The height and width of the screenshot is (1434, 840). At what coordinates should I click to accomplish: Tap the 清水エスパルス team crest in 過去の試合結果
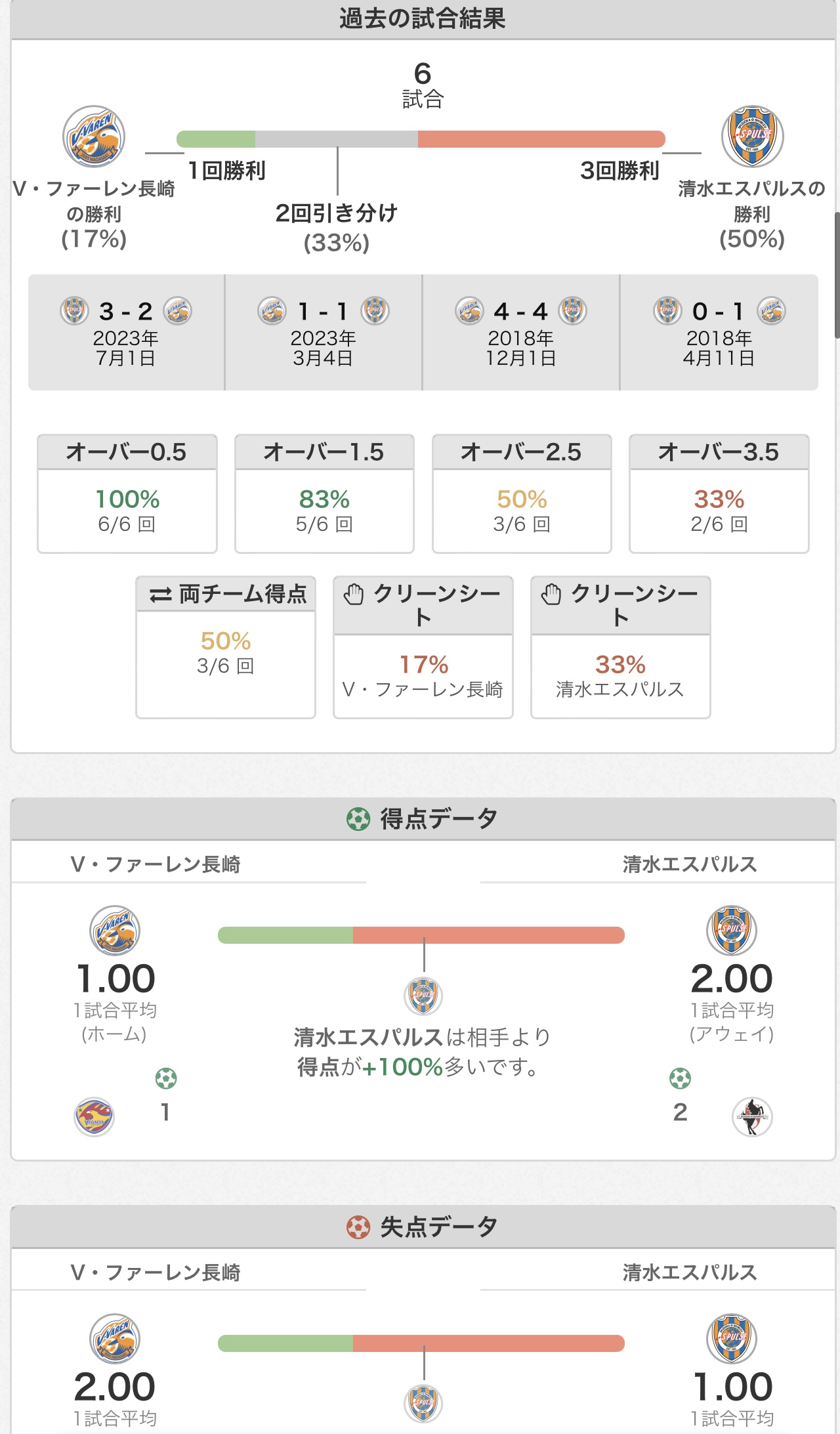coord(753,137)
